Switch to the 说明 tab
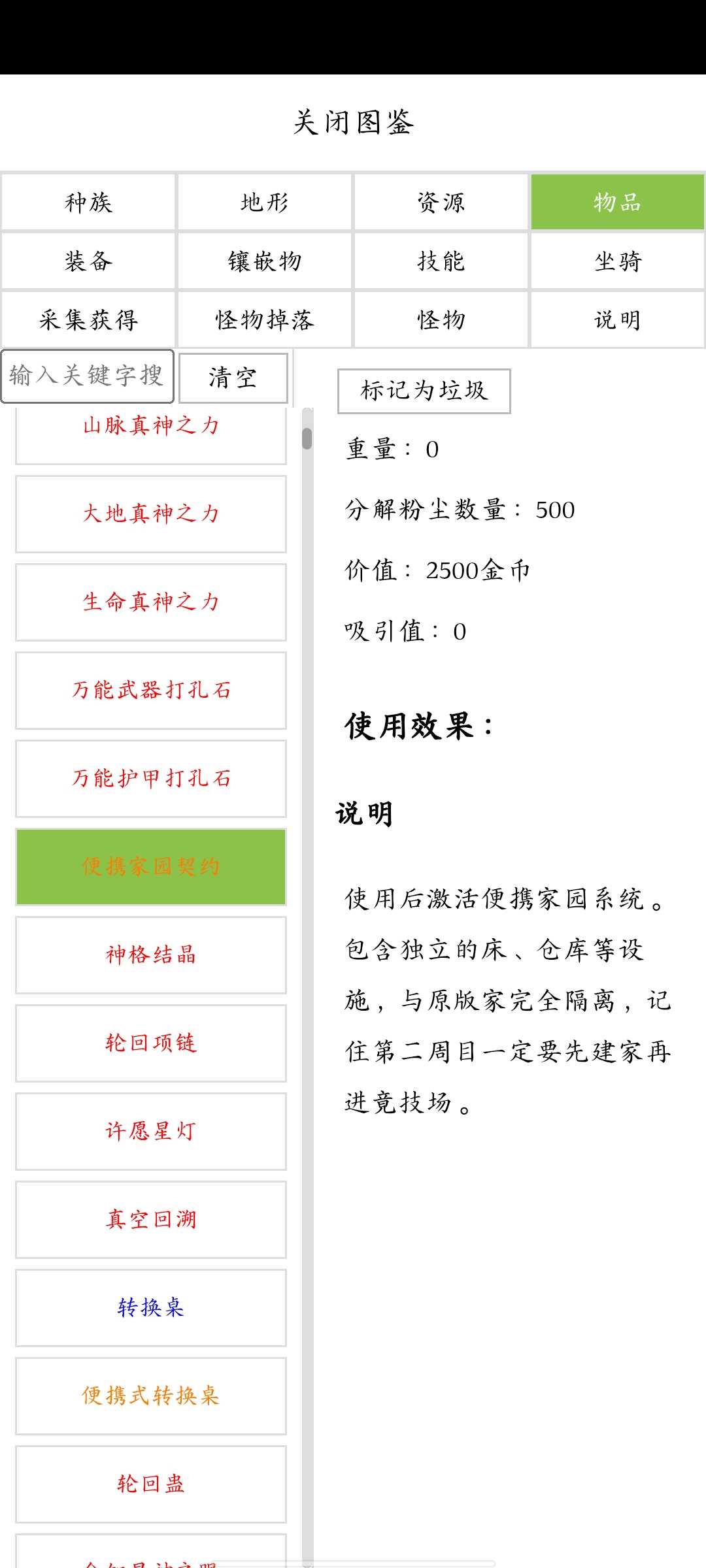The height and width of the screenshot is (1568, 706). point(618,319)
